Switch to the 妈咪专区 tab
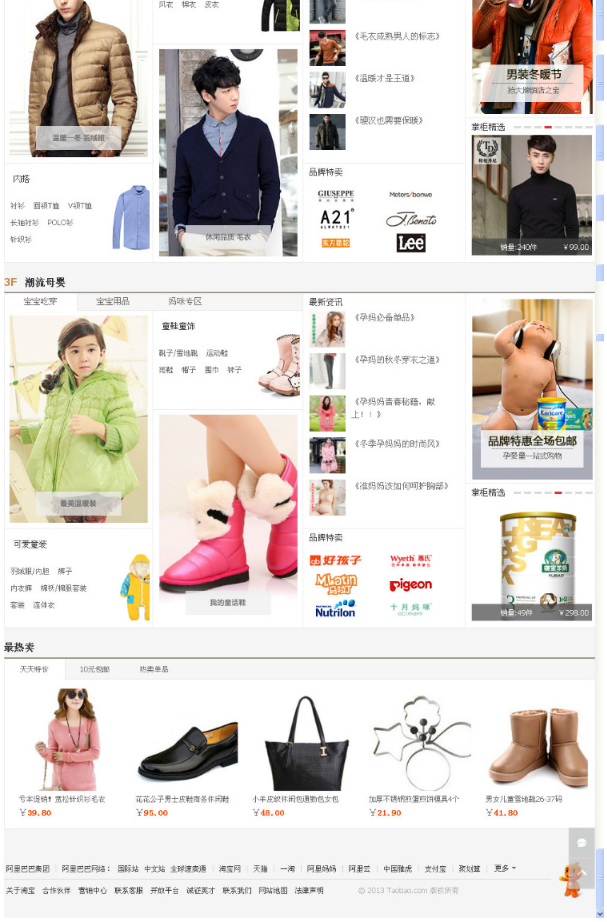This screenshot has height=922, width=607. [185, 301]
